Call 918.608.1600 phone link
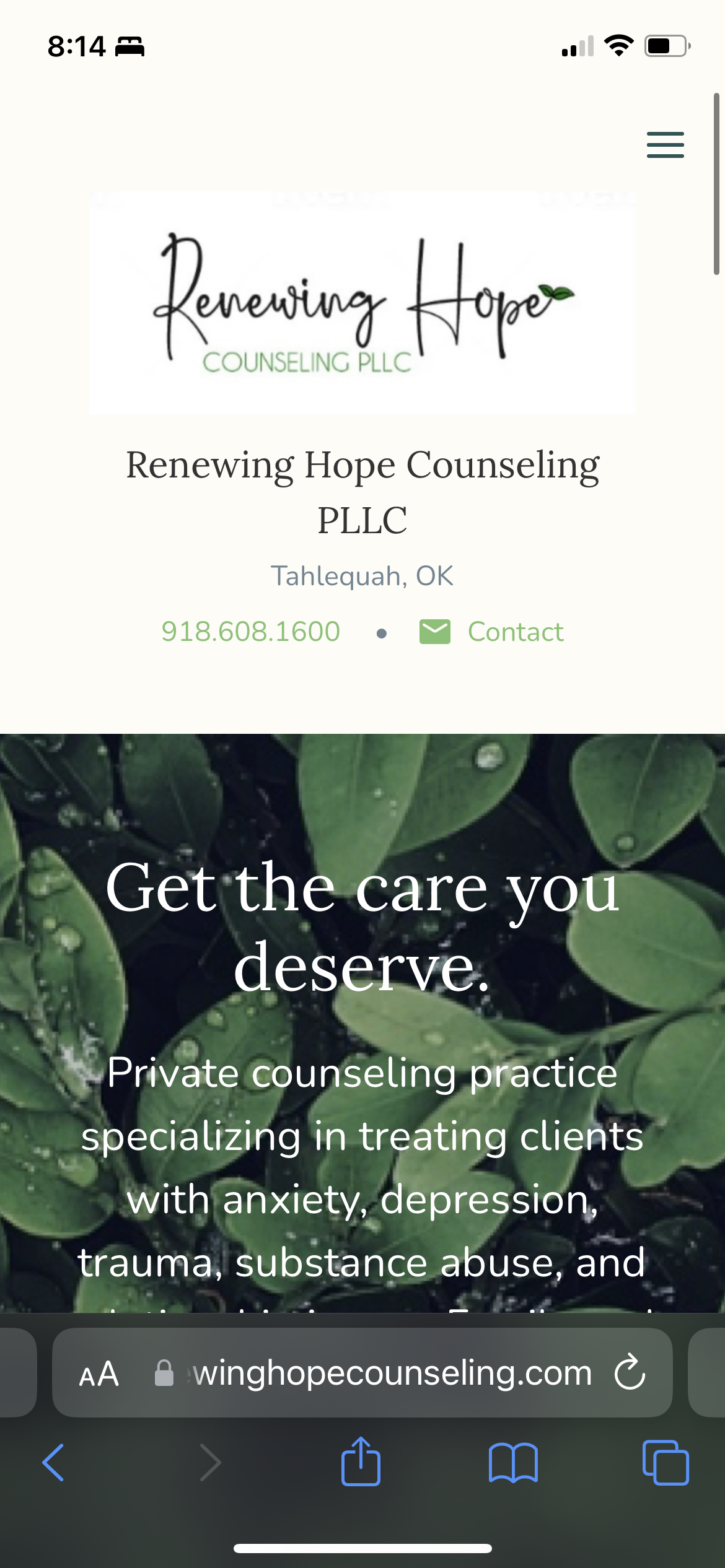Viewport: 725px width, 1568px height. point(250,632)
